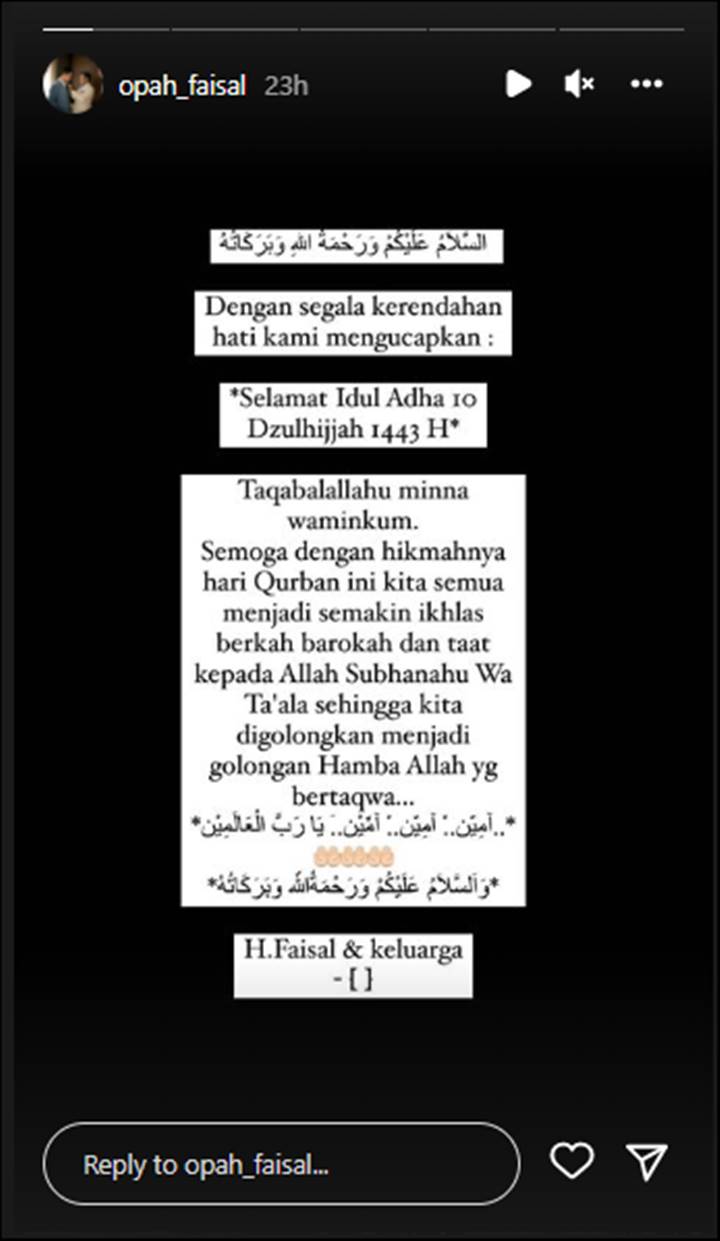Open the three-dot overflow menu

coord(647,85)
